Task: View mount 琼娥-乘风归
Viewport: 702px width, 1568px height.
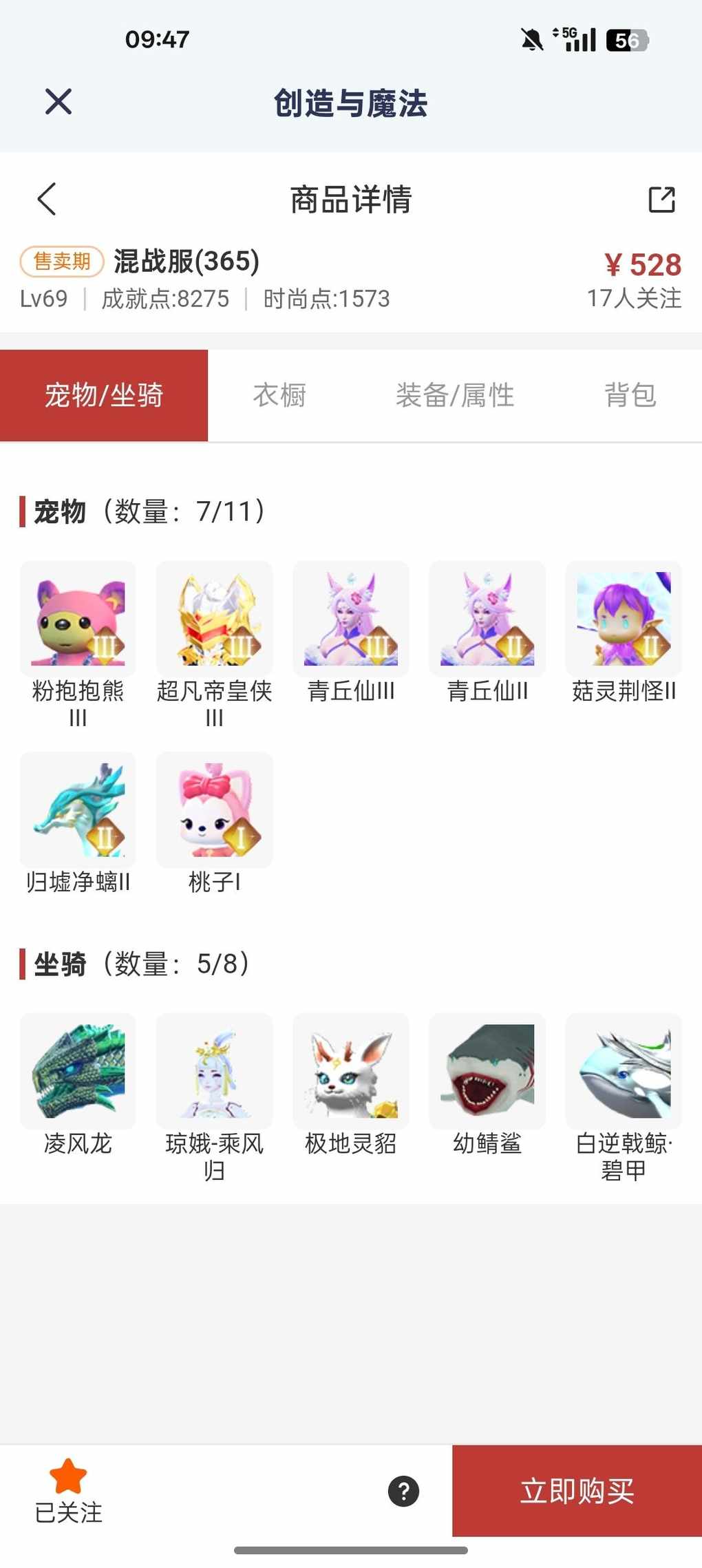Action: pyautogui.click(x=215, y=1071)
